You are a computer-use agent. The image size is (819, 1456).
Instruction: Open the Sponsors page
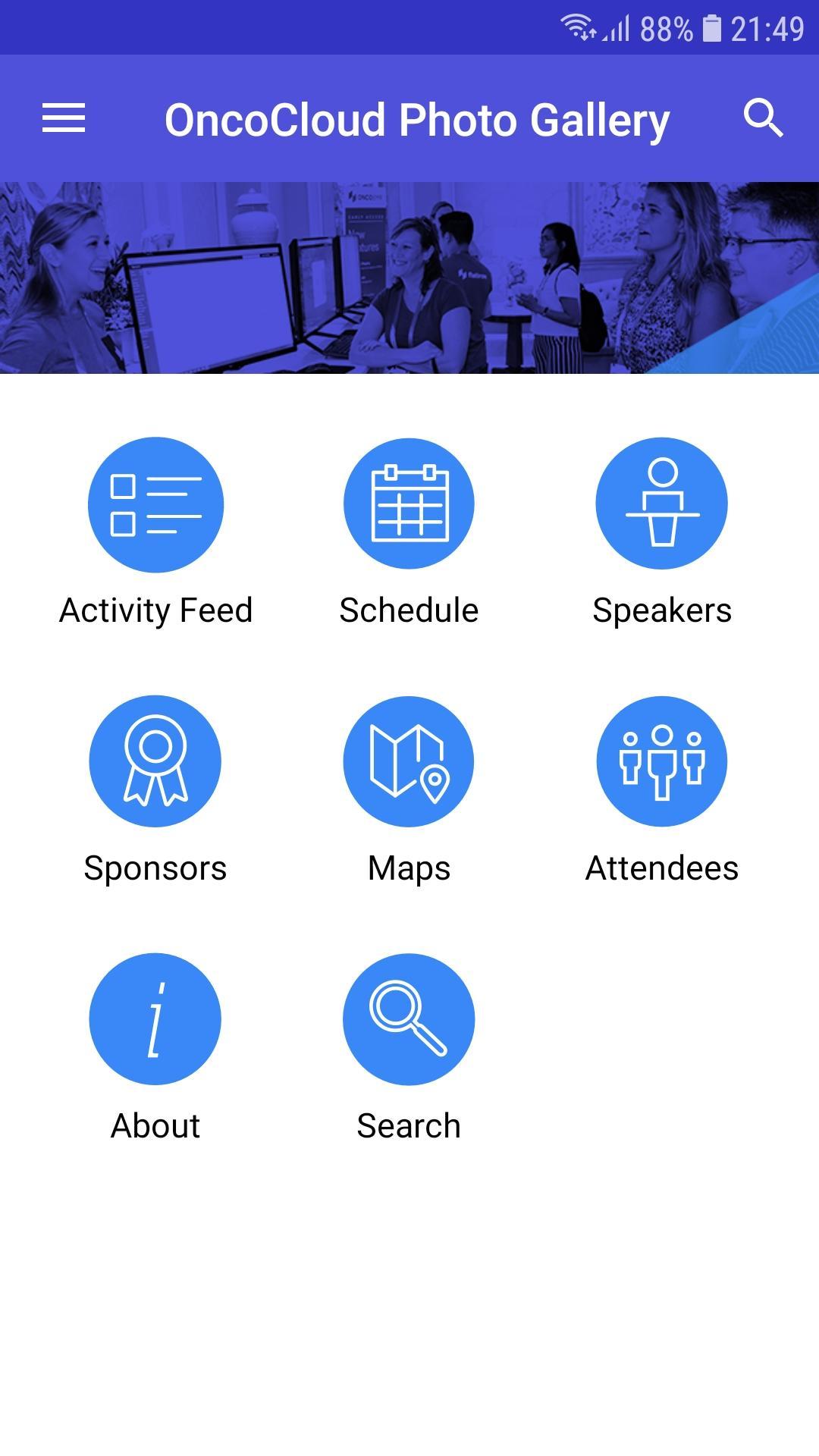click(155, 761)
